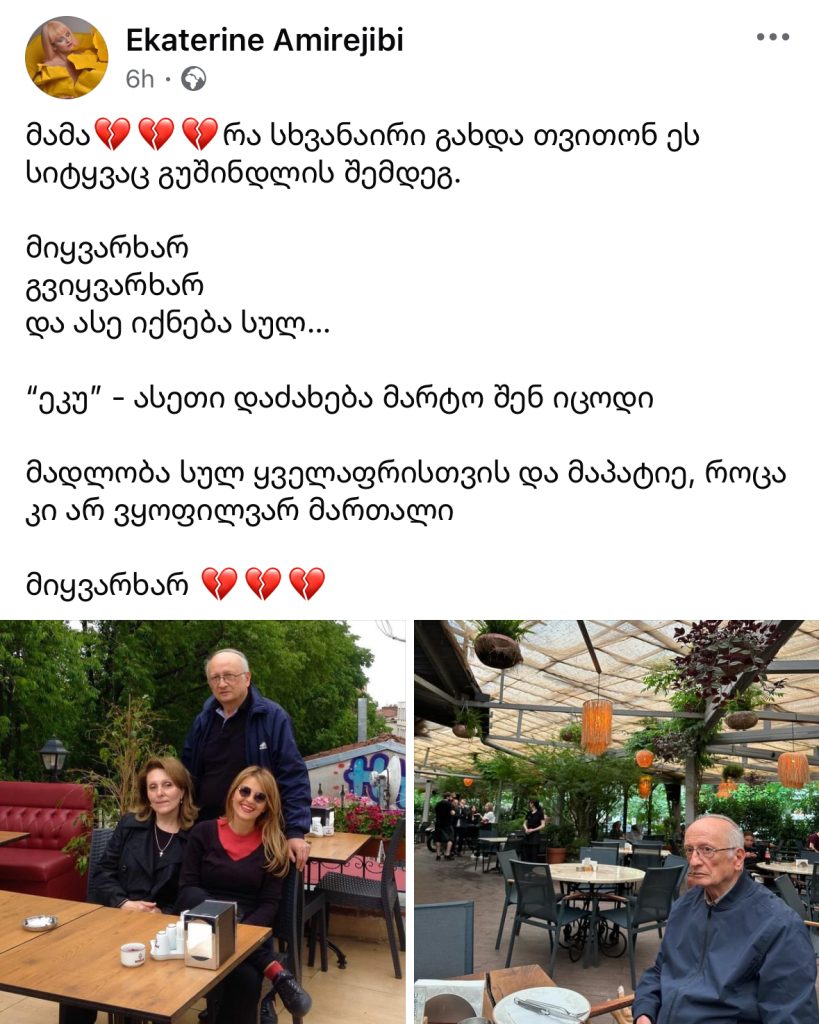Screen dimensions: 819x1024
Task: Tap the name Ekaterine Amirejibi
Action: click(264, 39)
